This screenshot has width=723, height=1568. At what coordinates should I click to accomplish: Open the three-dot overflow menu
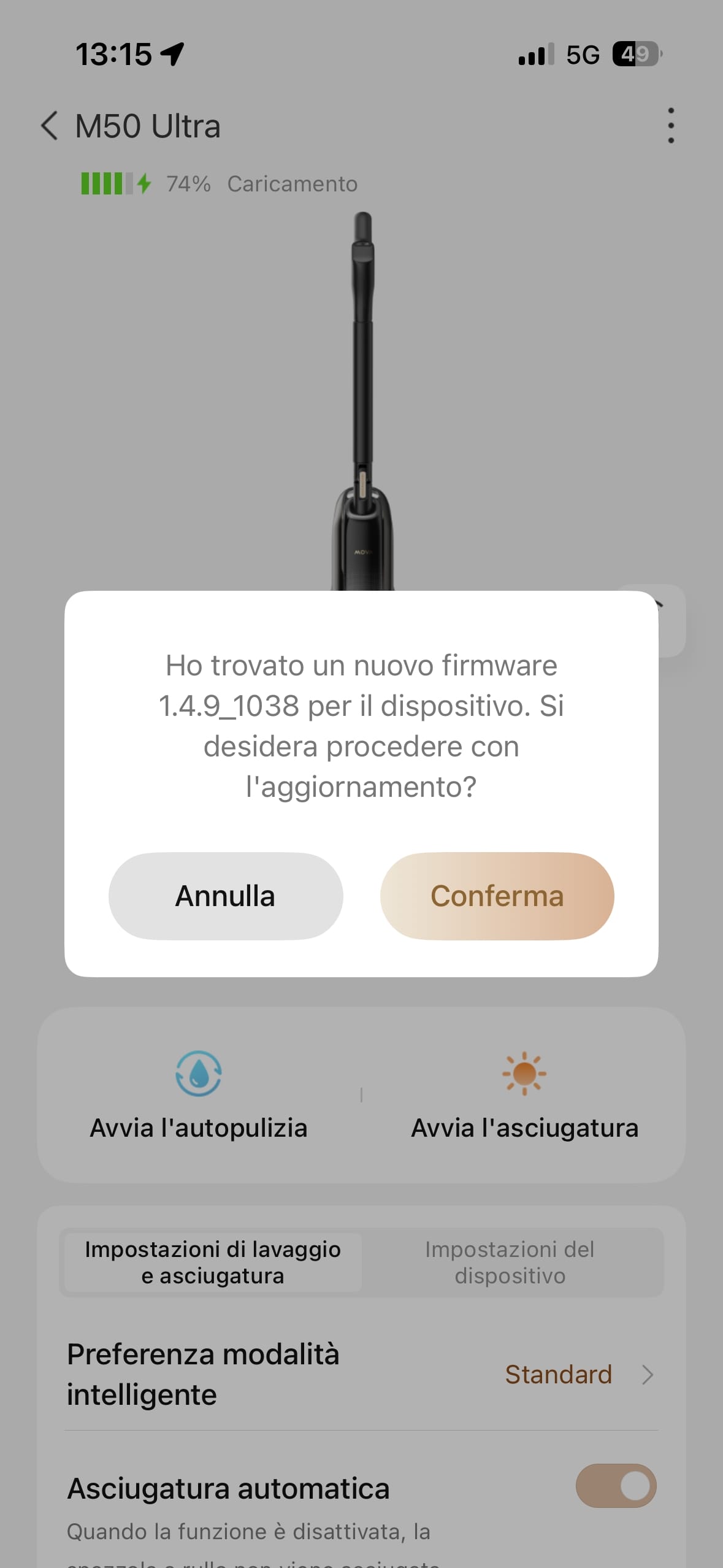point(671,126)
